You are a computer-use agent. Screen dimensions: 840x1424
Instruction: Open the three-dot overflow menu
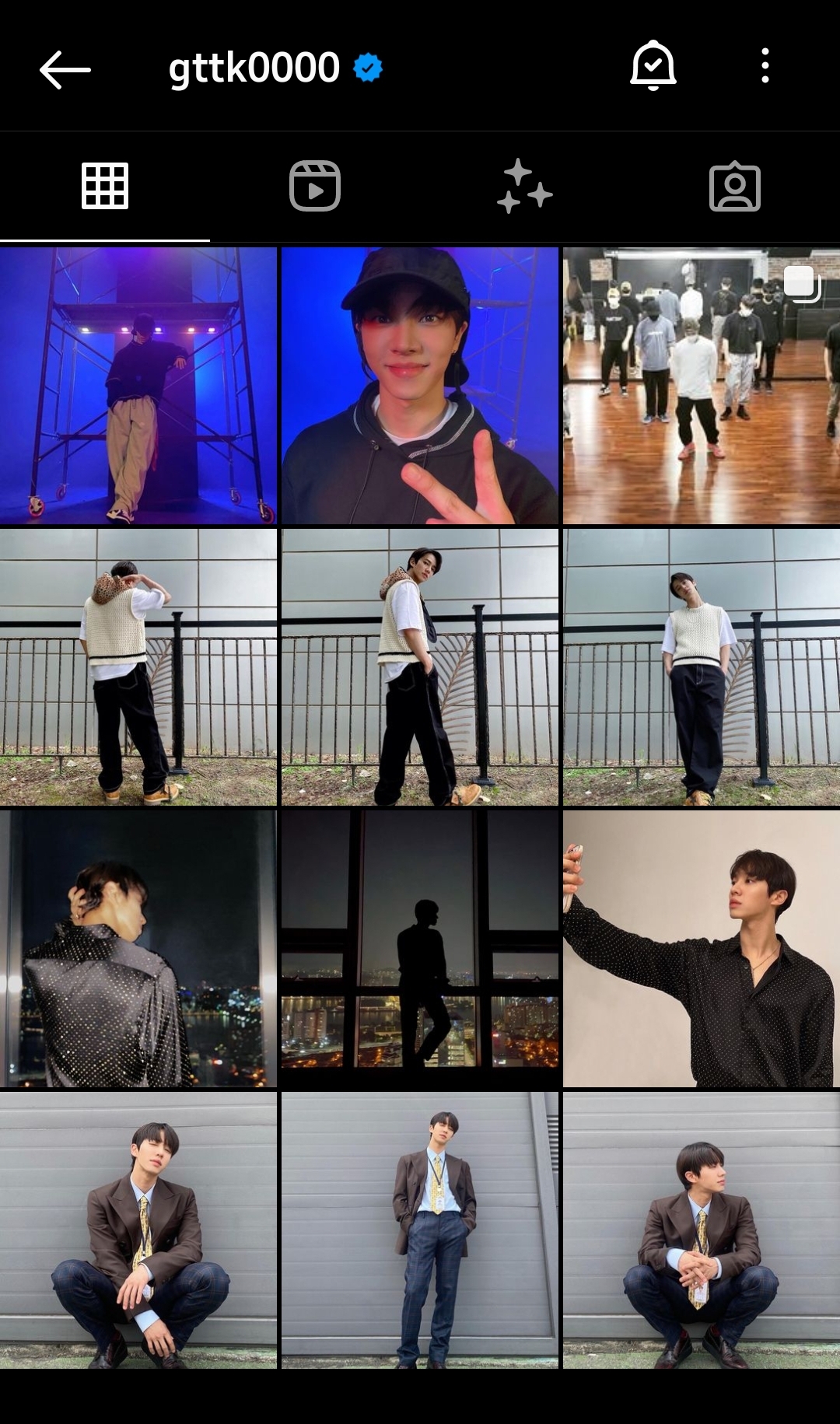(765, 66)
